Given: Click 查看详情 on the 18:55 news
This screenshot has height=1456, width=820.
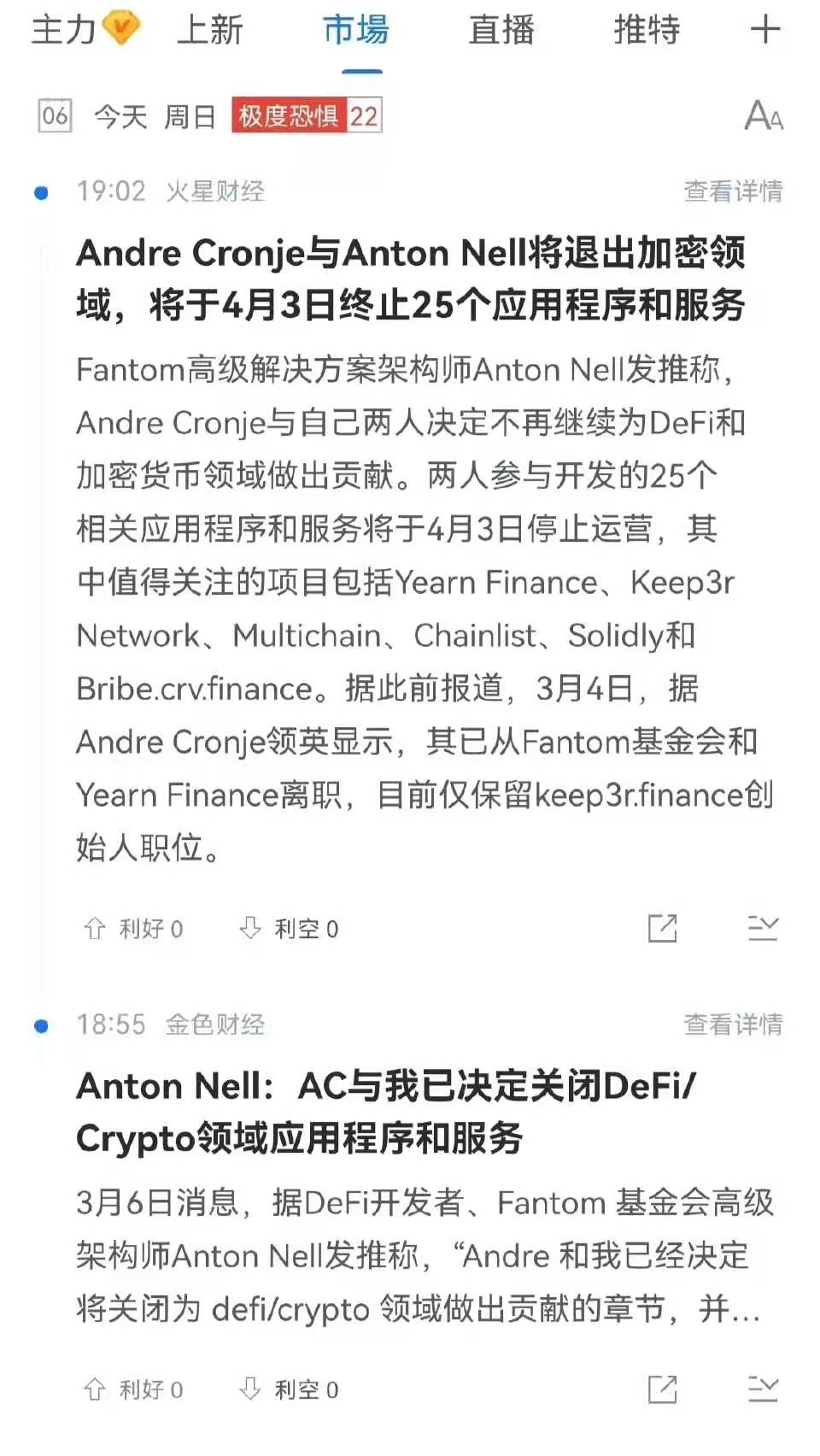Looking at the screenshot, I should point(733,1028).
